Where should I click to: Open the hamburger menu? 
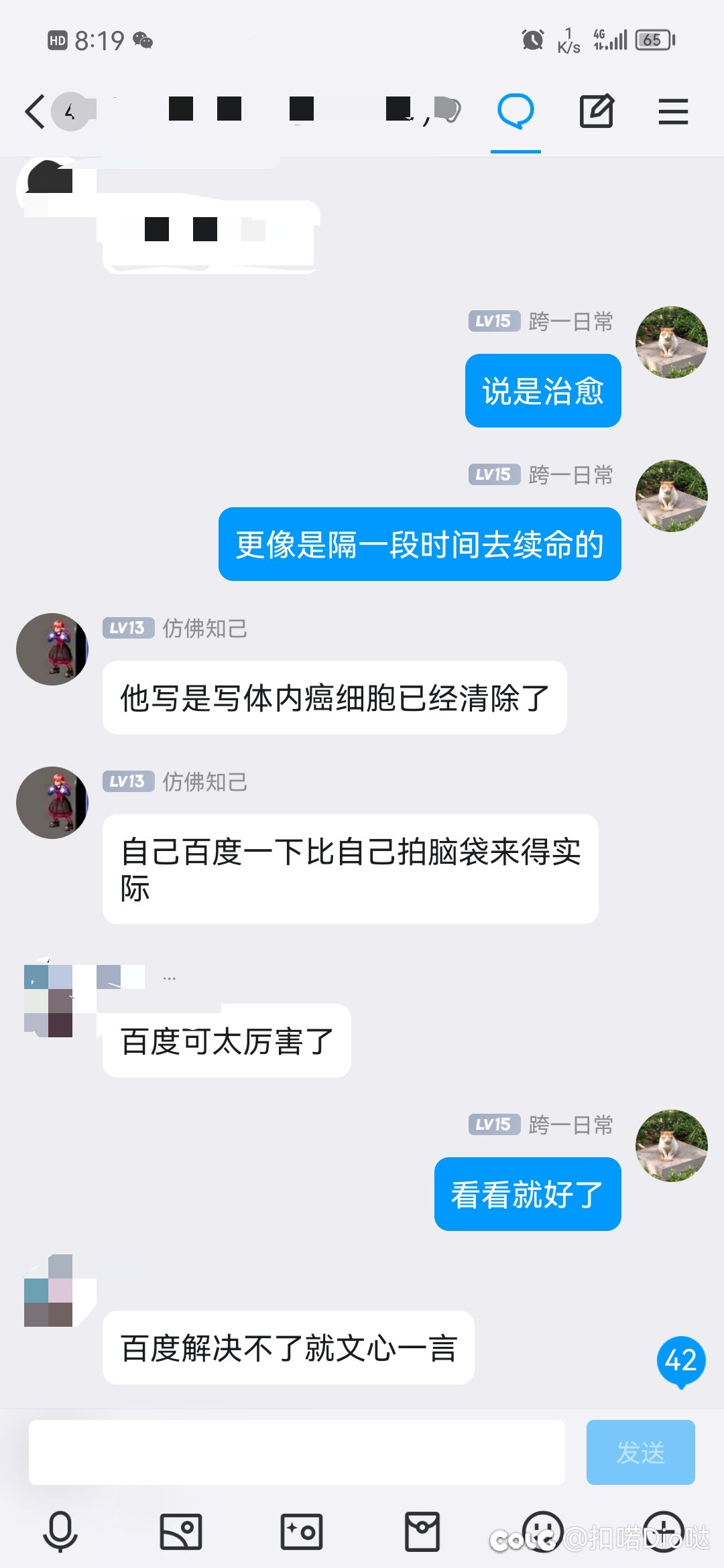click(x=673, y=111)
